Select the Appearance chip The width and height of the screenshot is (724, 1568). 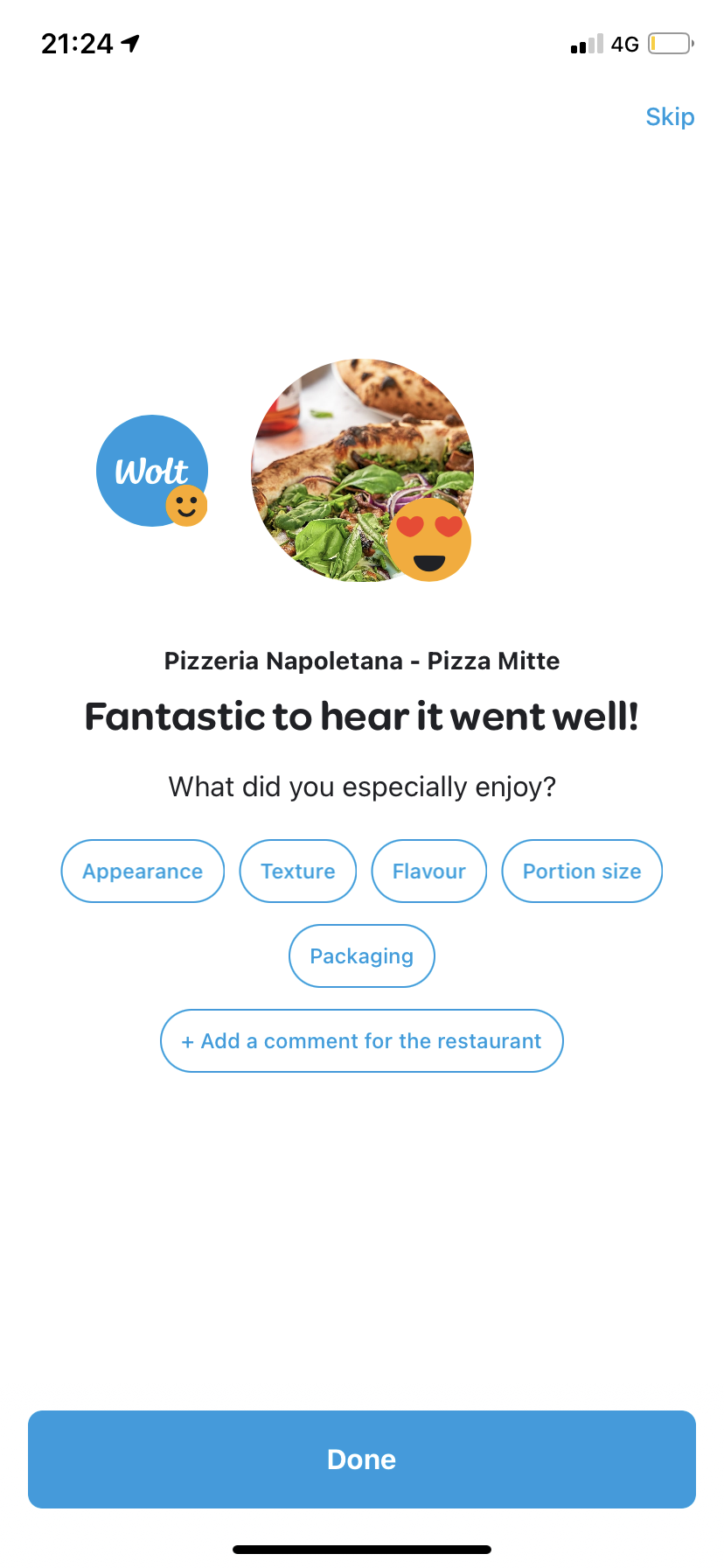click(x=143, y=871)
